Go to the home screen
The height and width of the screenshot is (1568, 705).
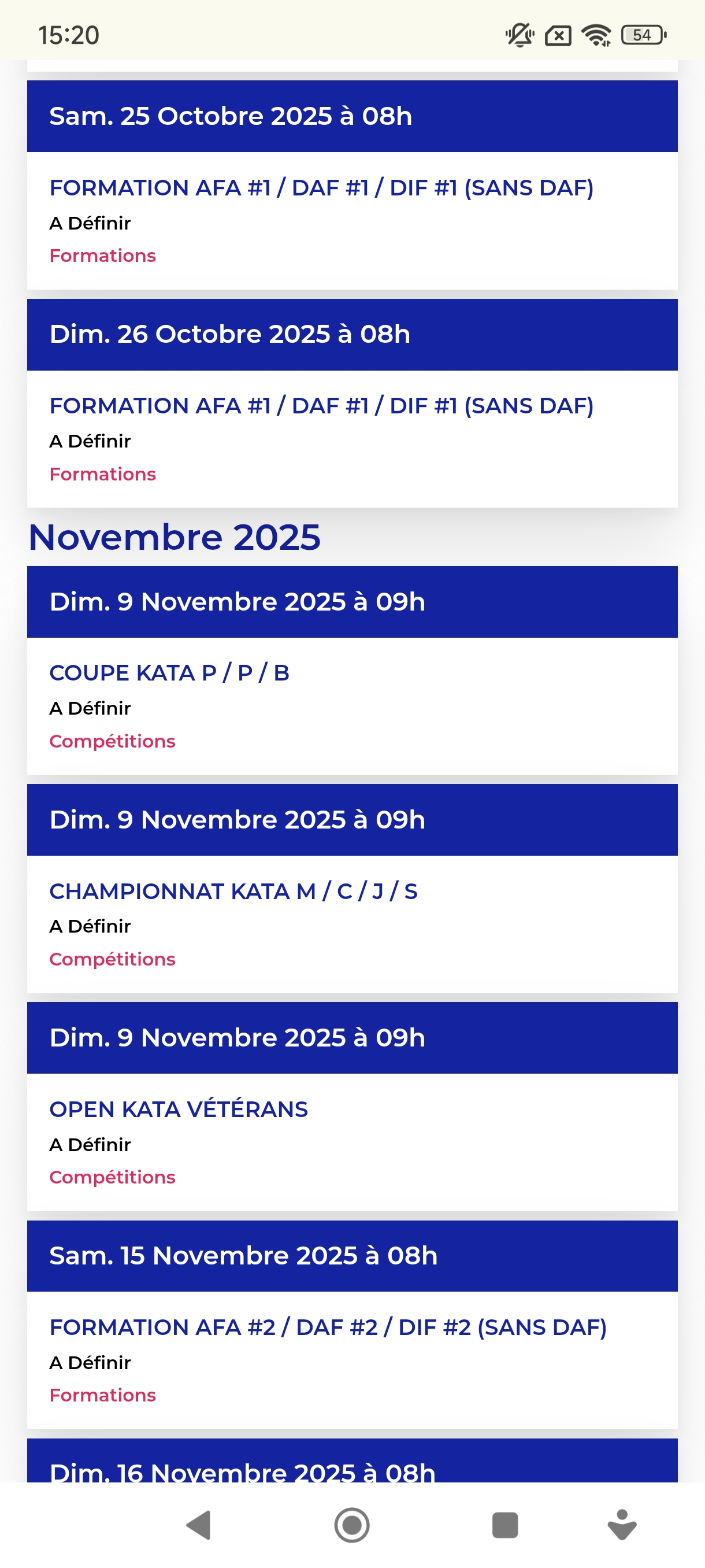352,1525
